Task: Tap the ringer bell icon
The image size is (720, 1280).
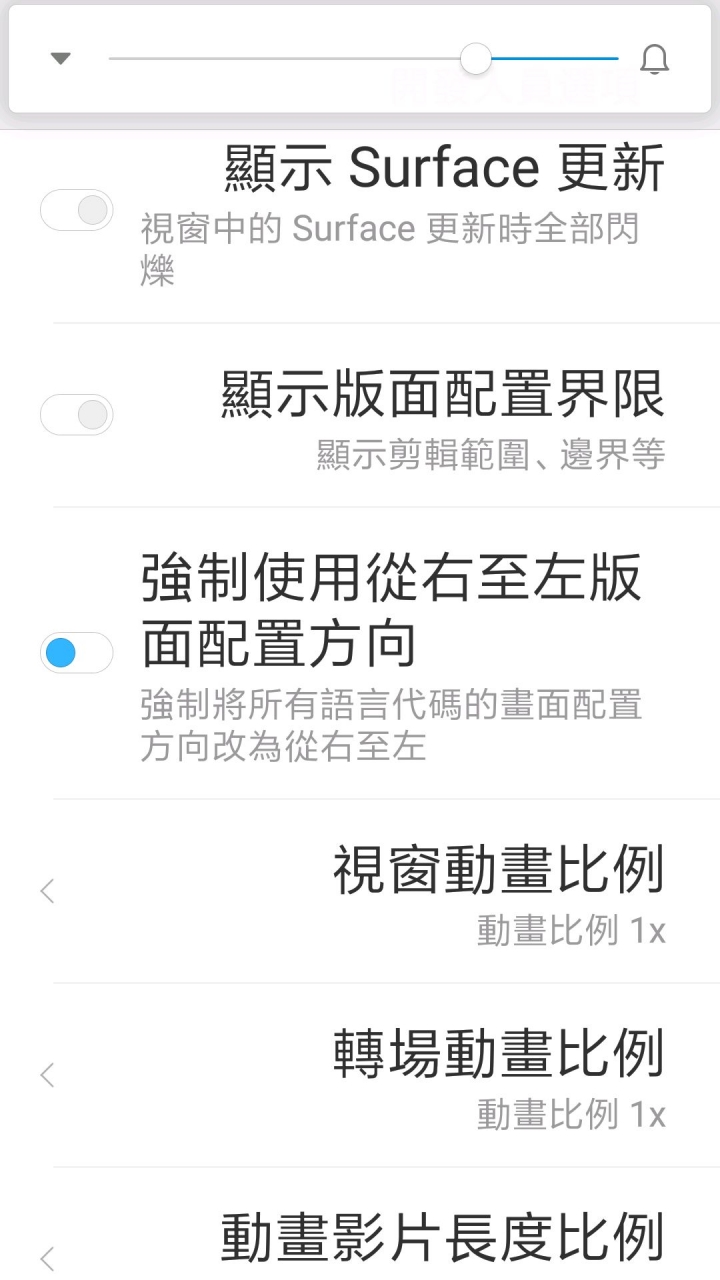Action: [654, 60]
